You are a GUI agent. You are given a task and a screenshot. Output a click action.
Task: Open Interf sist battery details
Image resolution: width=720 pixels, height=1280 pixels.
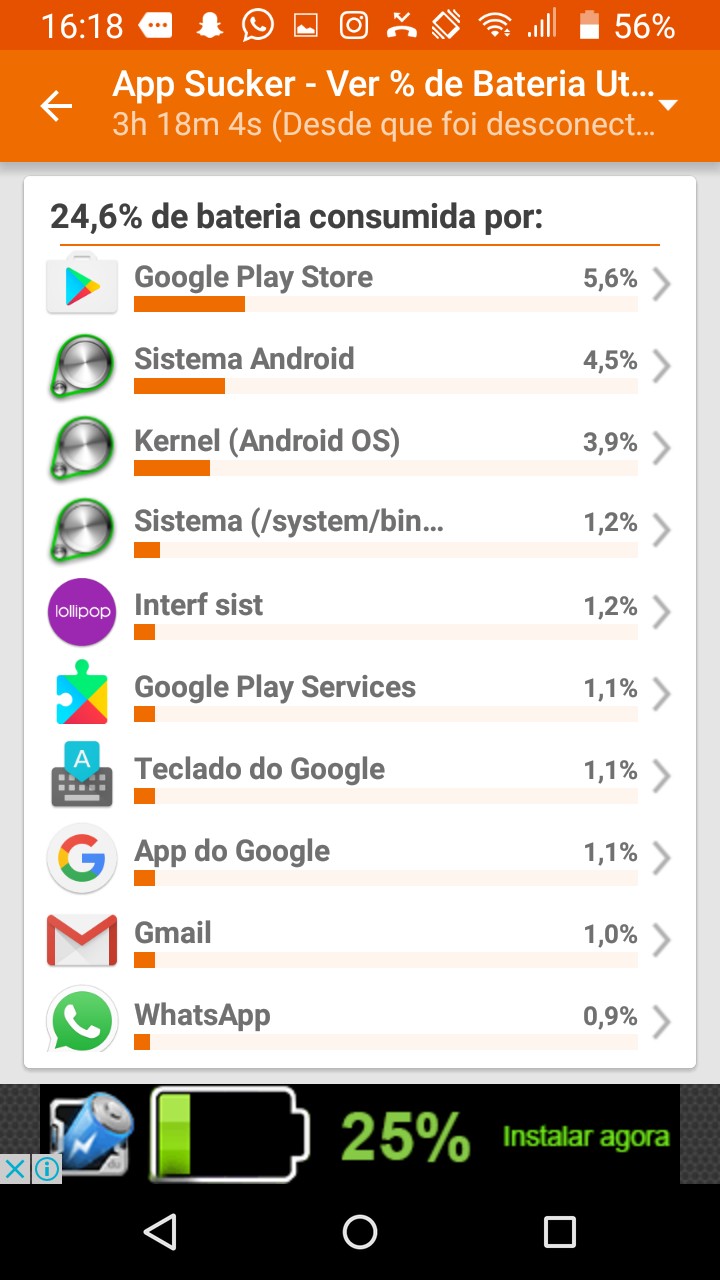[x=360, y=613]
